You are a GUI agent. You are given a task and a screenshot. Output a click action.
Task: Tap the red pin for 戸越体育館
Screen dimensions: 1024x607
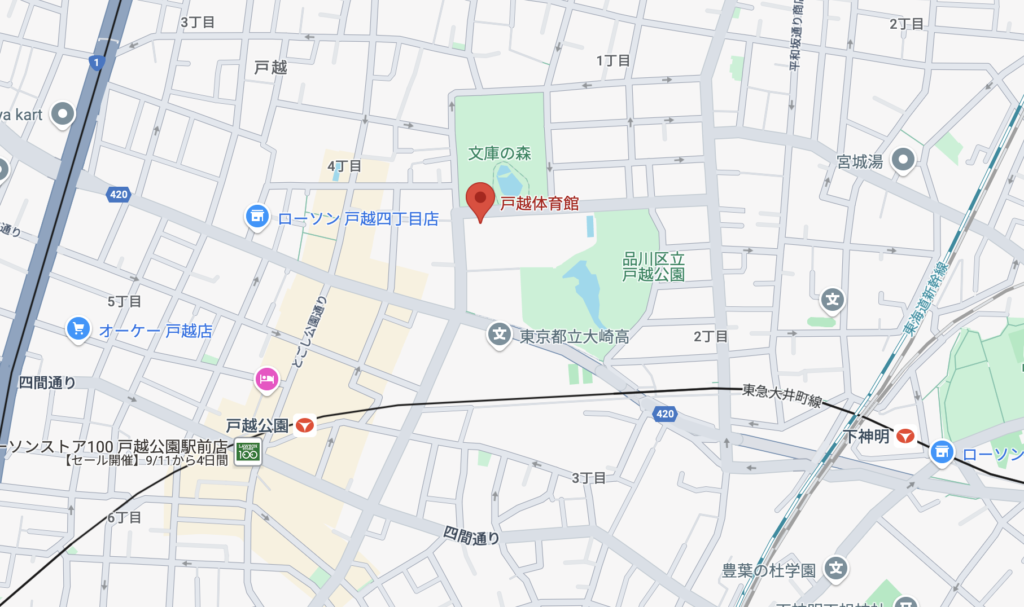click(481, 201)
